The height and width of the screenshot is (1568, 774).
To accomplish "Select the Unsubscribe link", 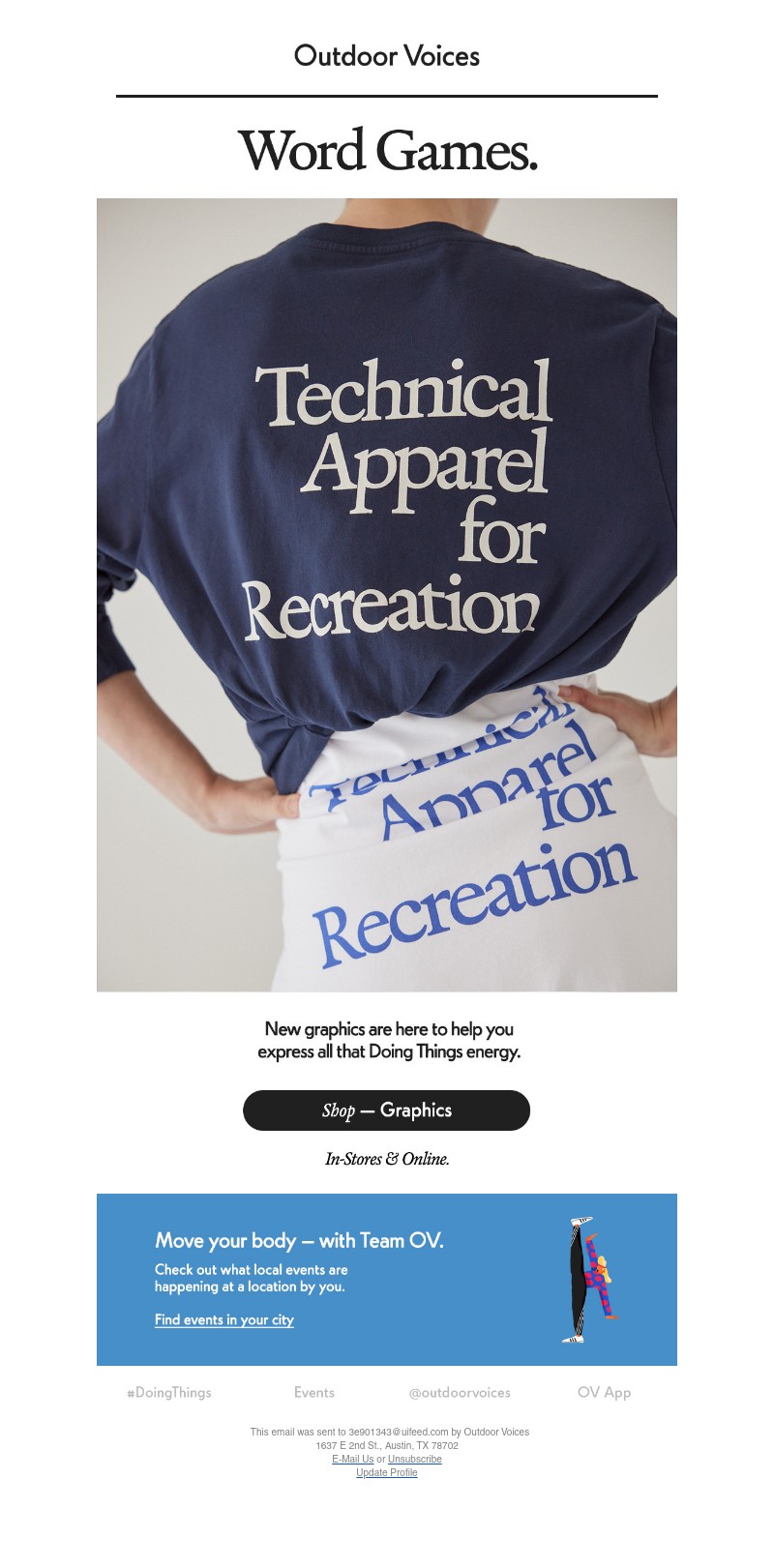I will tap(415, 1459).
